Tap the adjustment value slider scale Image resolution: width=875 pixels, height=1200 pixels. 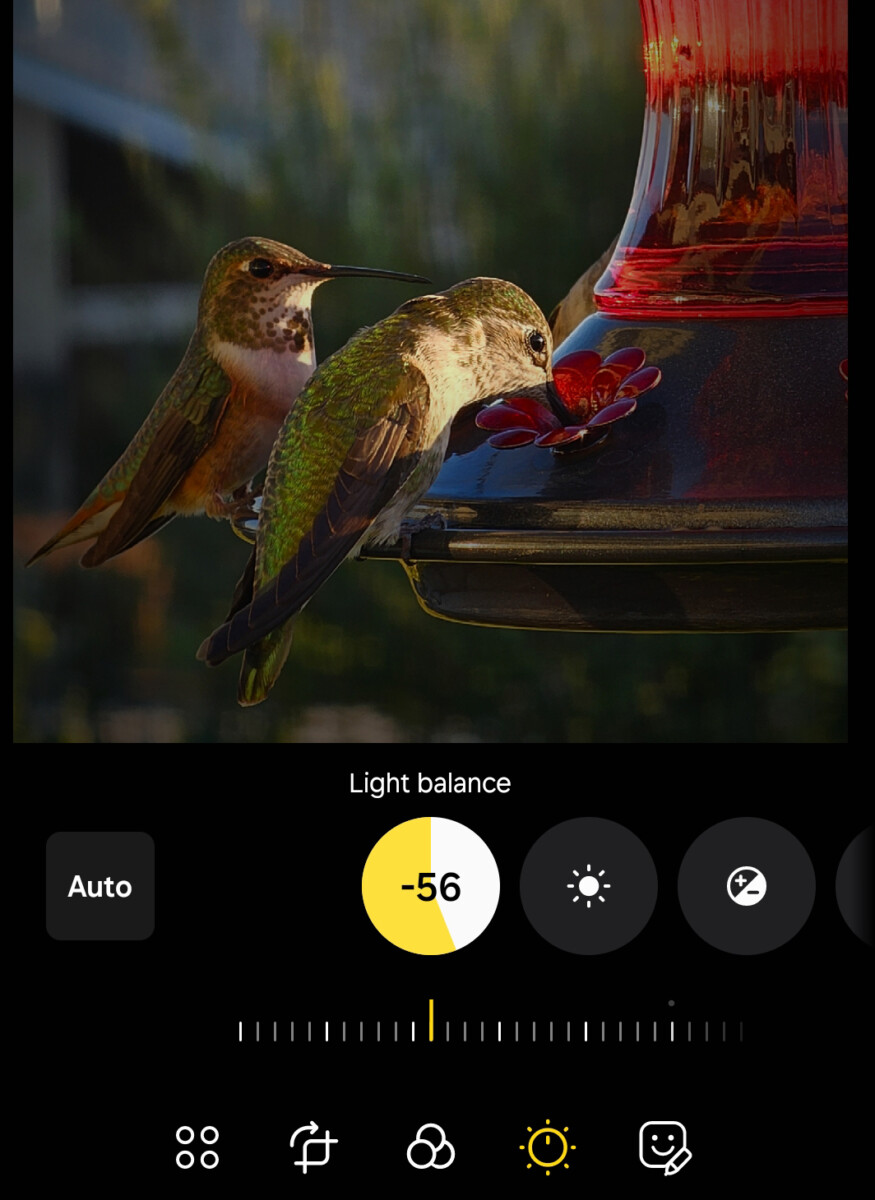click(490, 1030)
